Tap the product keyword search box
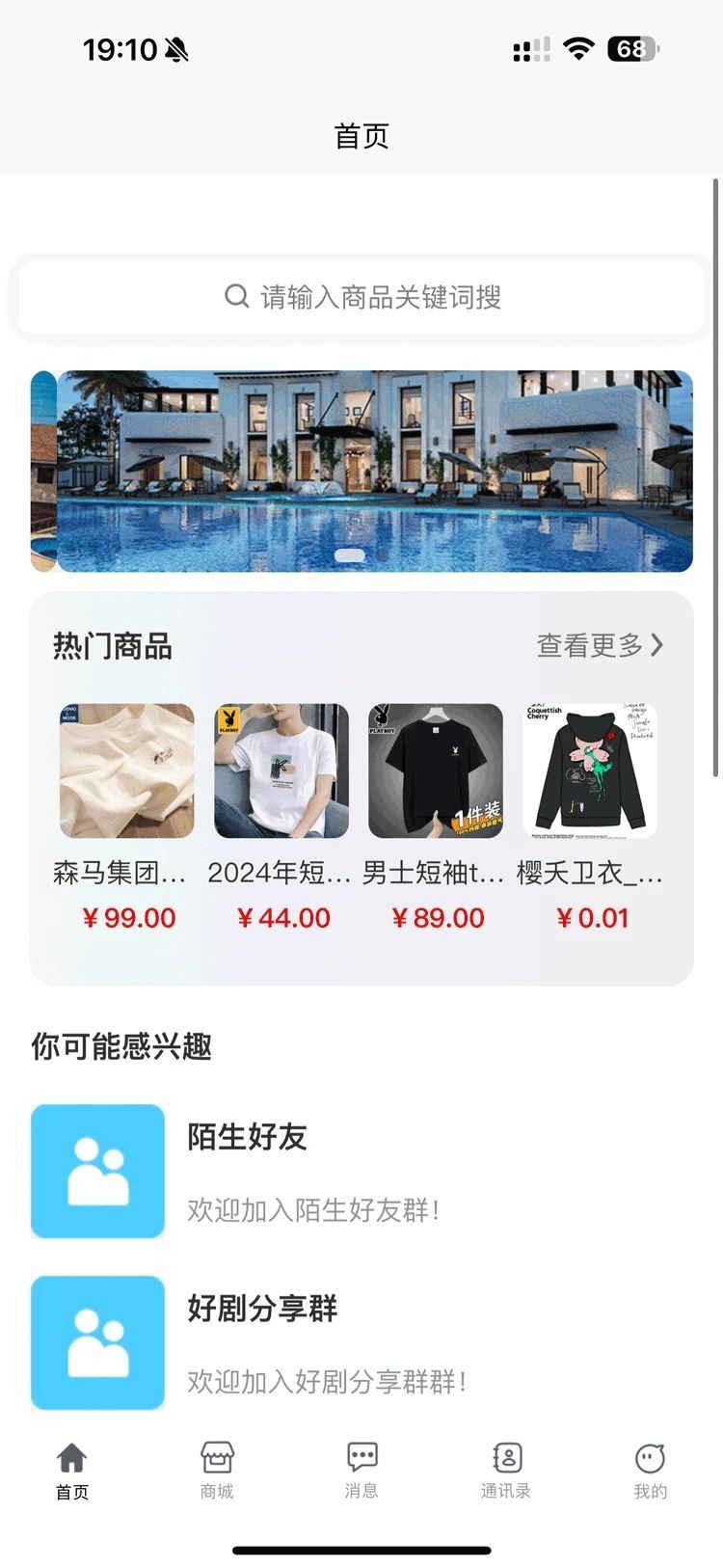723x1568 pixels. click(361, 297)
